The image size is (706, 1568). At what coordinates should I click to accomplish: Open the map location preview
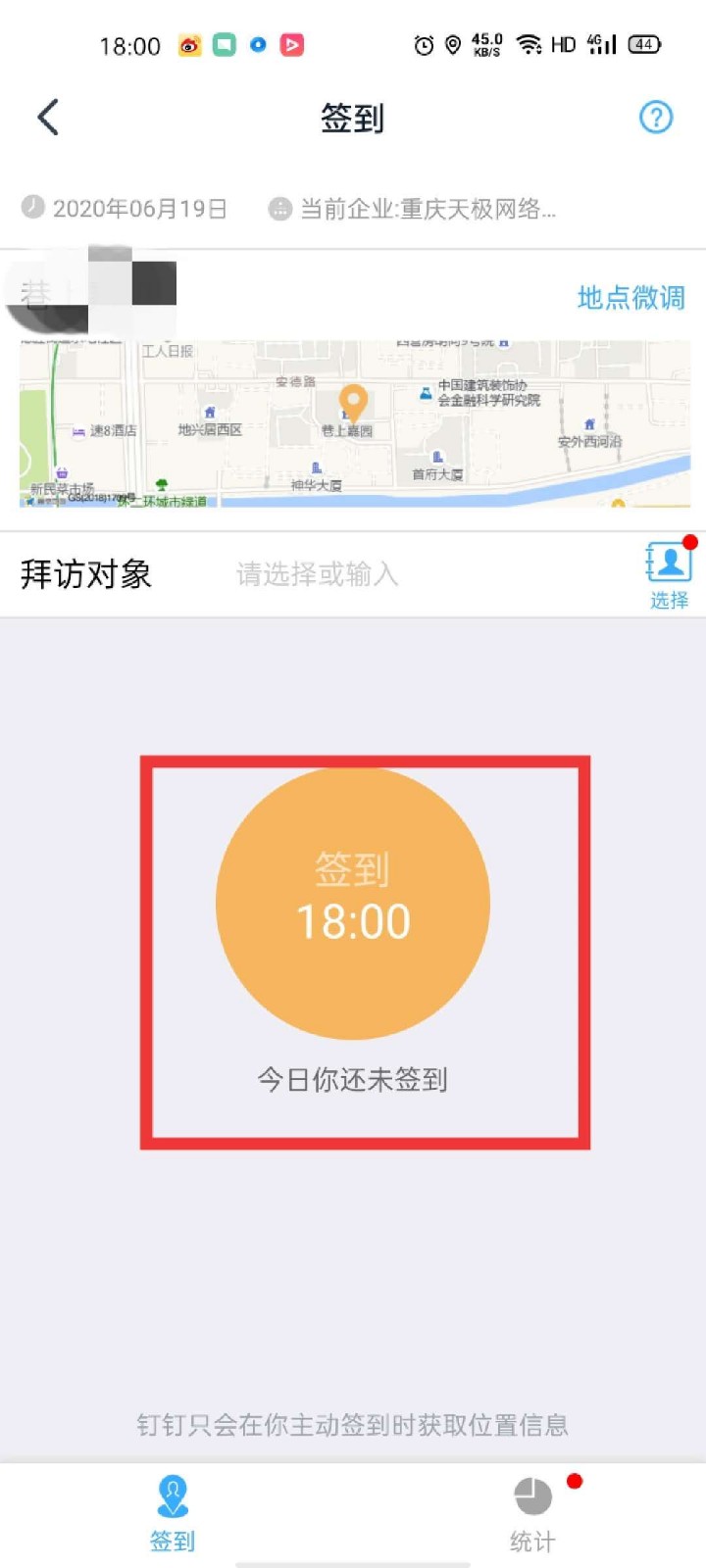(x=355, y=423)
